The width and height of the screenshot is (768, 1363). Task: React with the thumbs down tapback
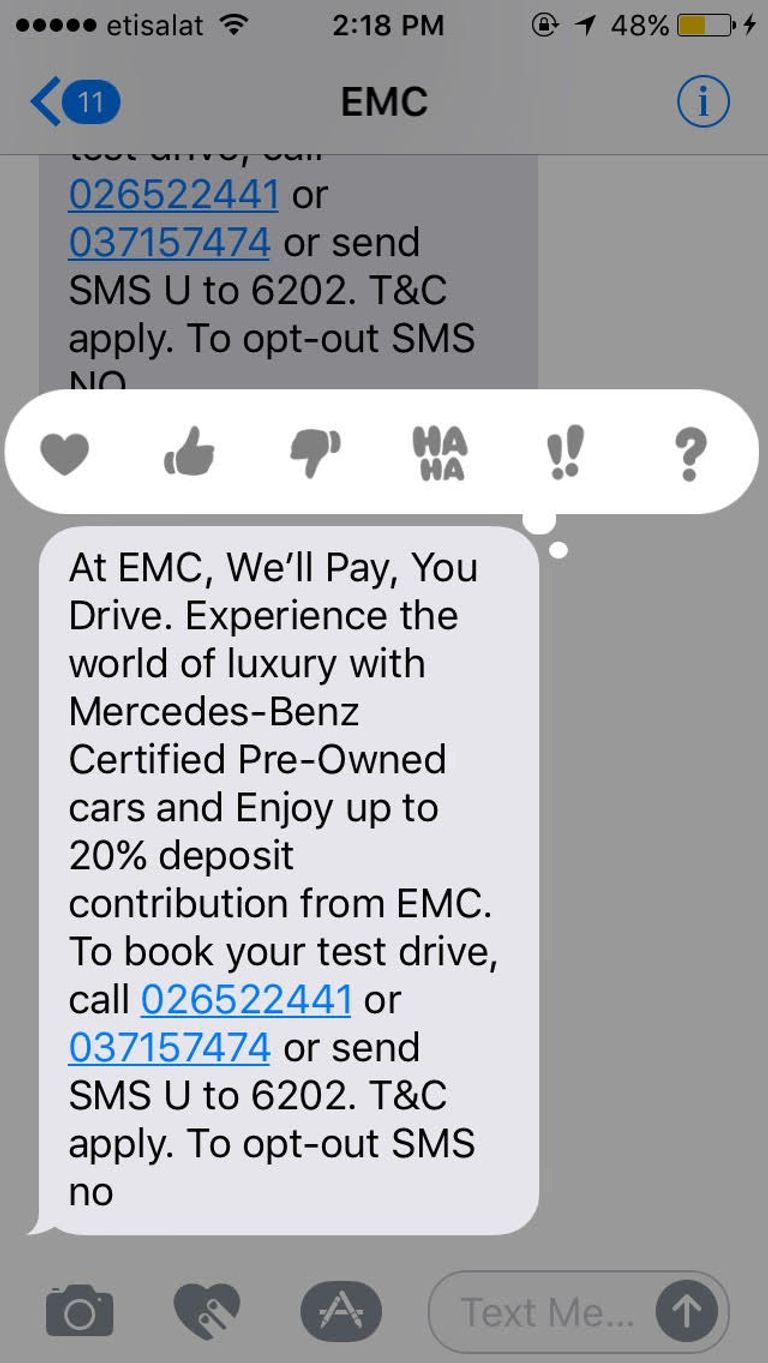point(315,454)
